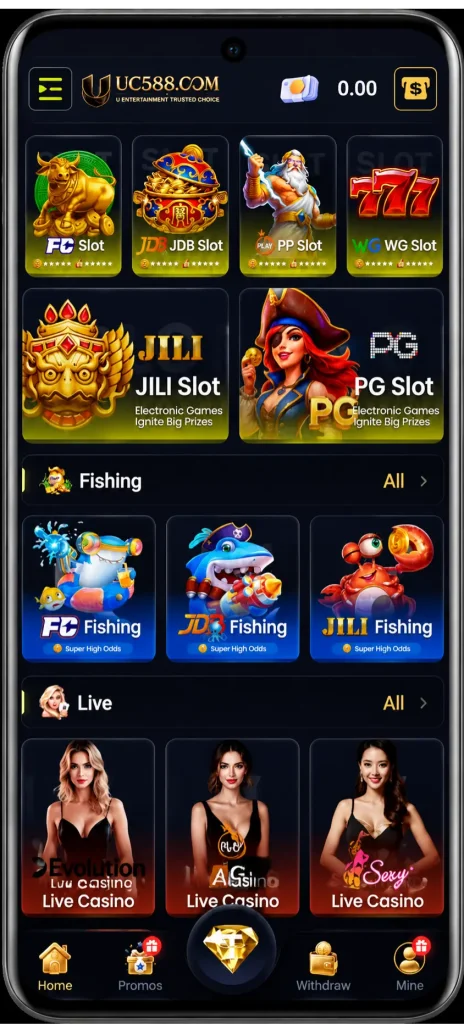Tap the center diamond button
Viewport: 464px width, 1024px height.
tap(231, 948)
